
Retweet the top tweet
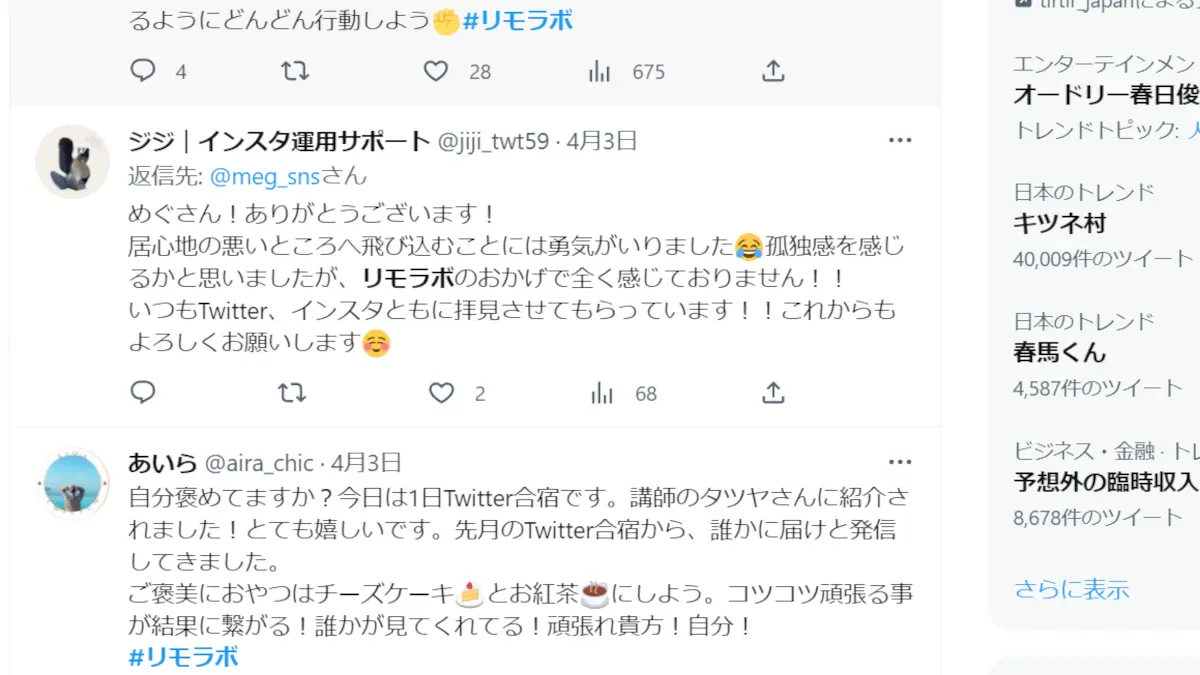click(x=294, y=71)
